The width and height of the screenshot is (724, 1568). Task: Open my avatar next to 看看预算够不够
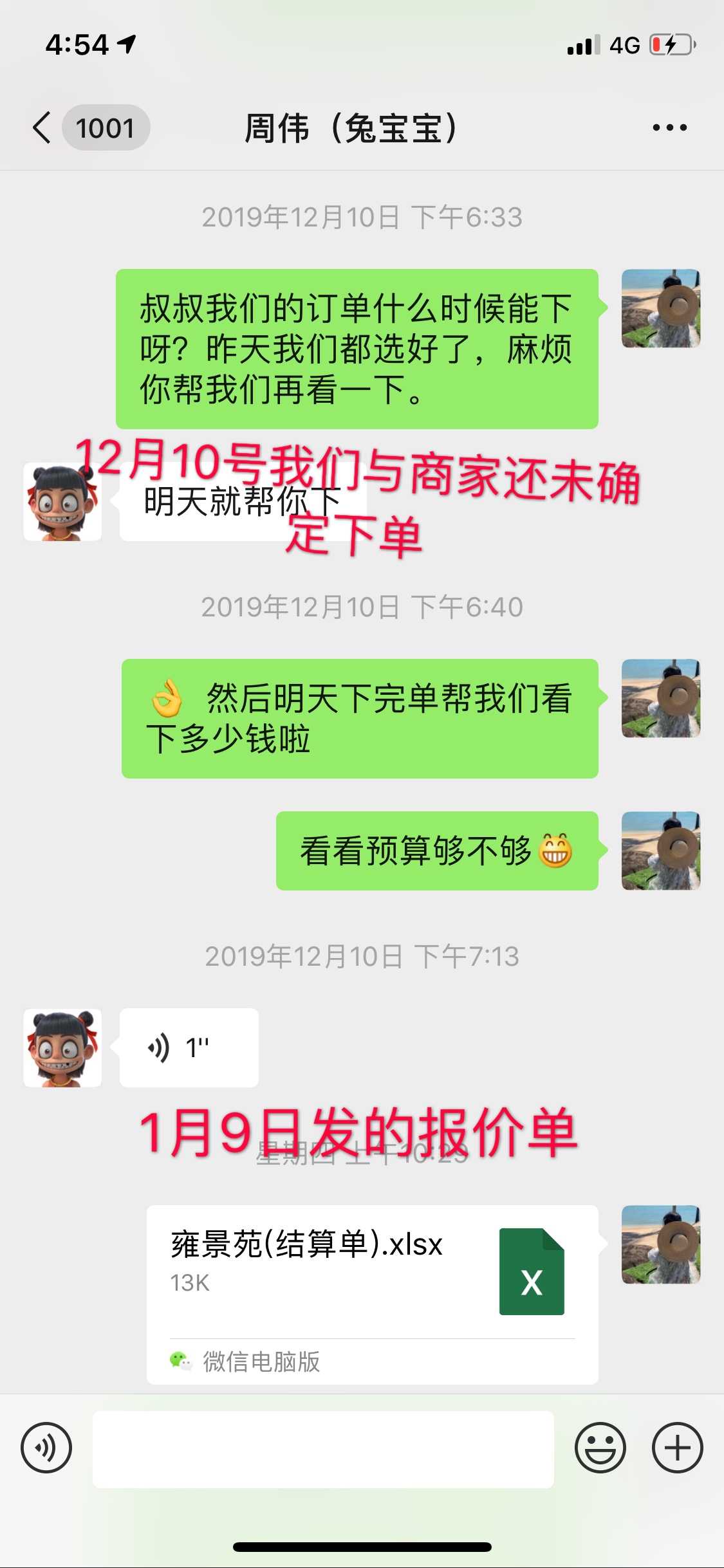660,851
